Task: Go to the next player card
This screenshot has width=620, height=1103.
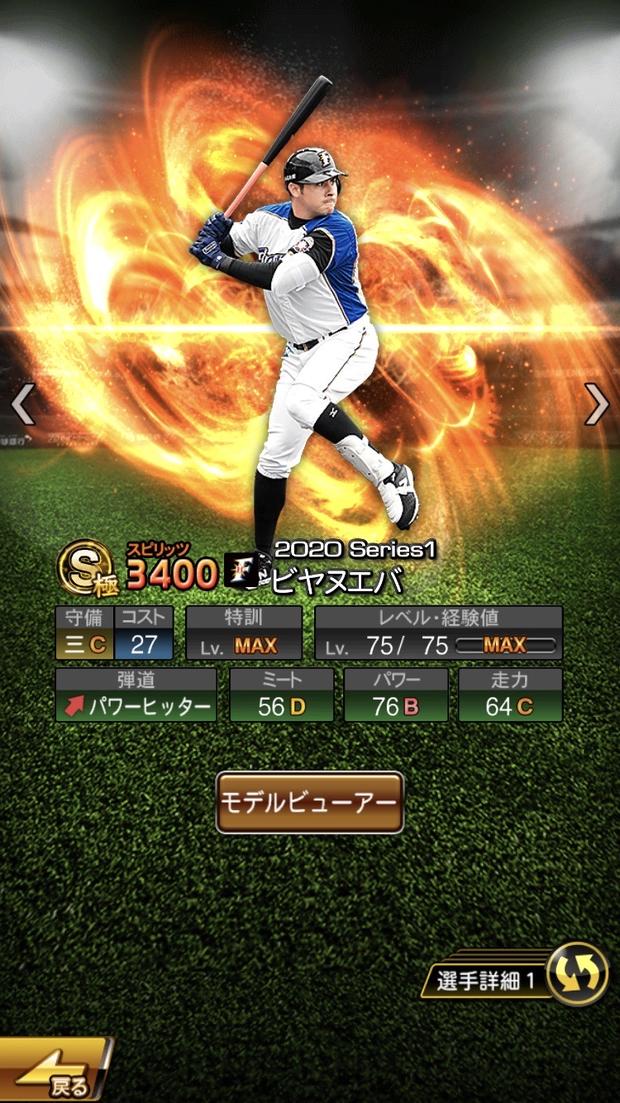Action: coord(597,404)
